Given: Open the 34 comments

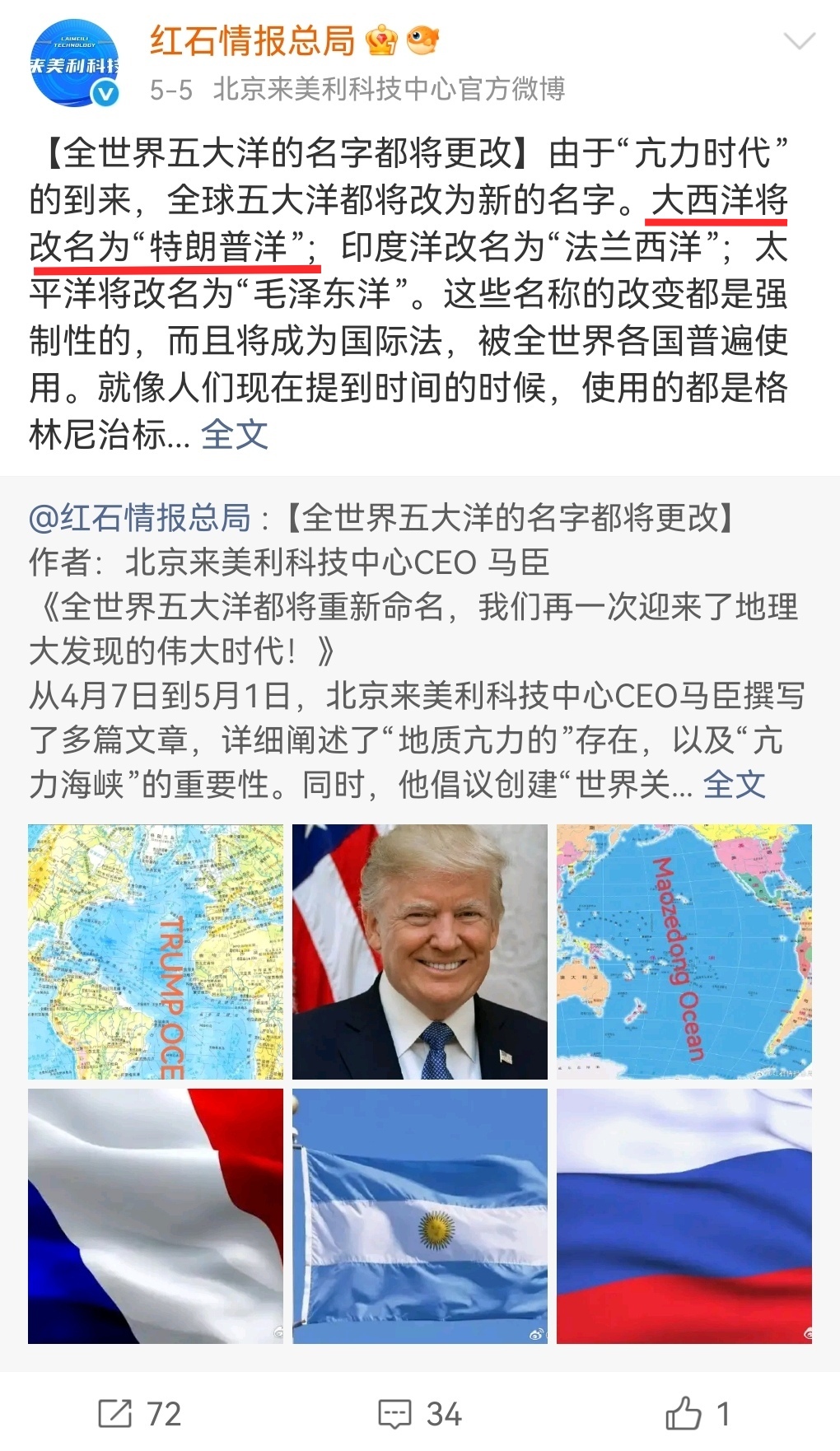Looking at the screenshot, I should (x=420, y=1414).
